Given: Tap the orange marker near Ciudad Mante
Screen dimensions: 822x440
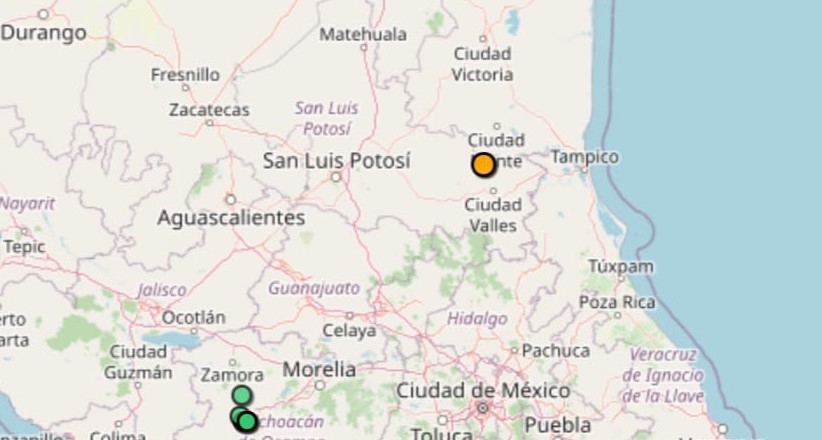Looking at the screenshot, I should click(484, 165).
